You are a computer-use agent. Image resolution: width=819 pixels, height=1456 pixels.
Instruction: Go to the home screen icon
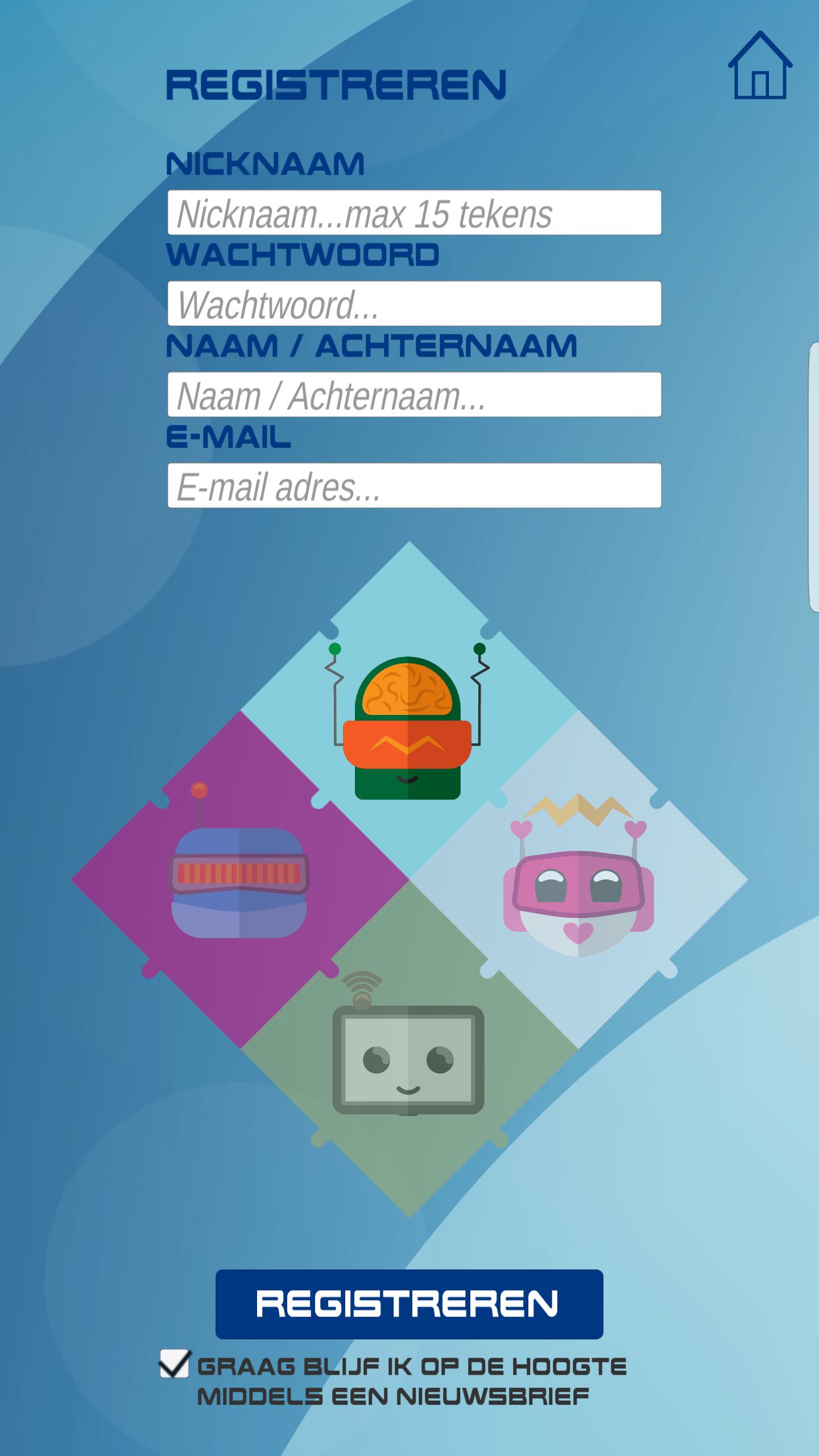click(760, 66)
